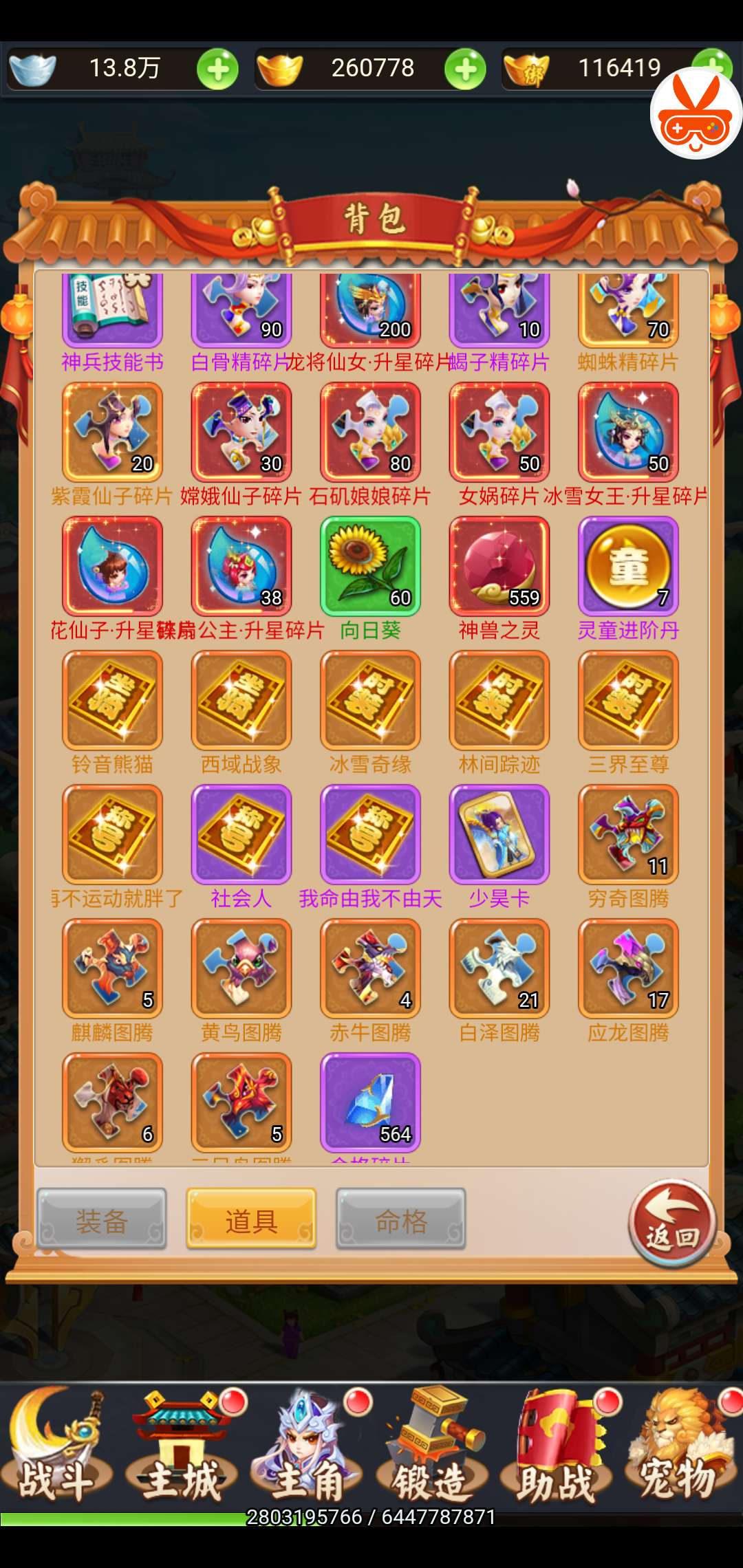Switch to the 装备 tab
743x1568 pixels.
[102, 1219]
